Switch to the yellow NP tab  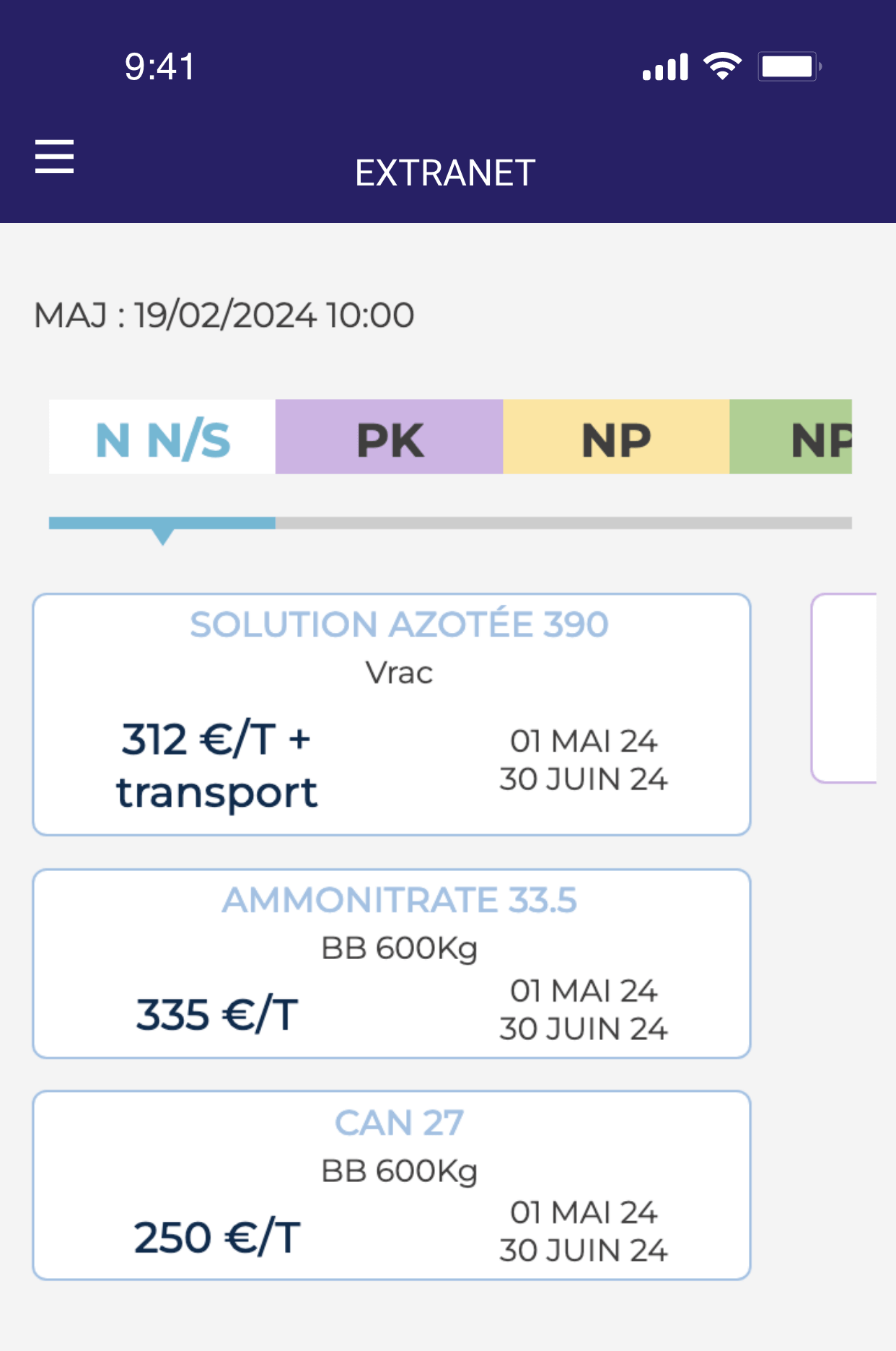point(616,437)
